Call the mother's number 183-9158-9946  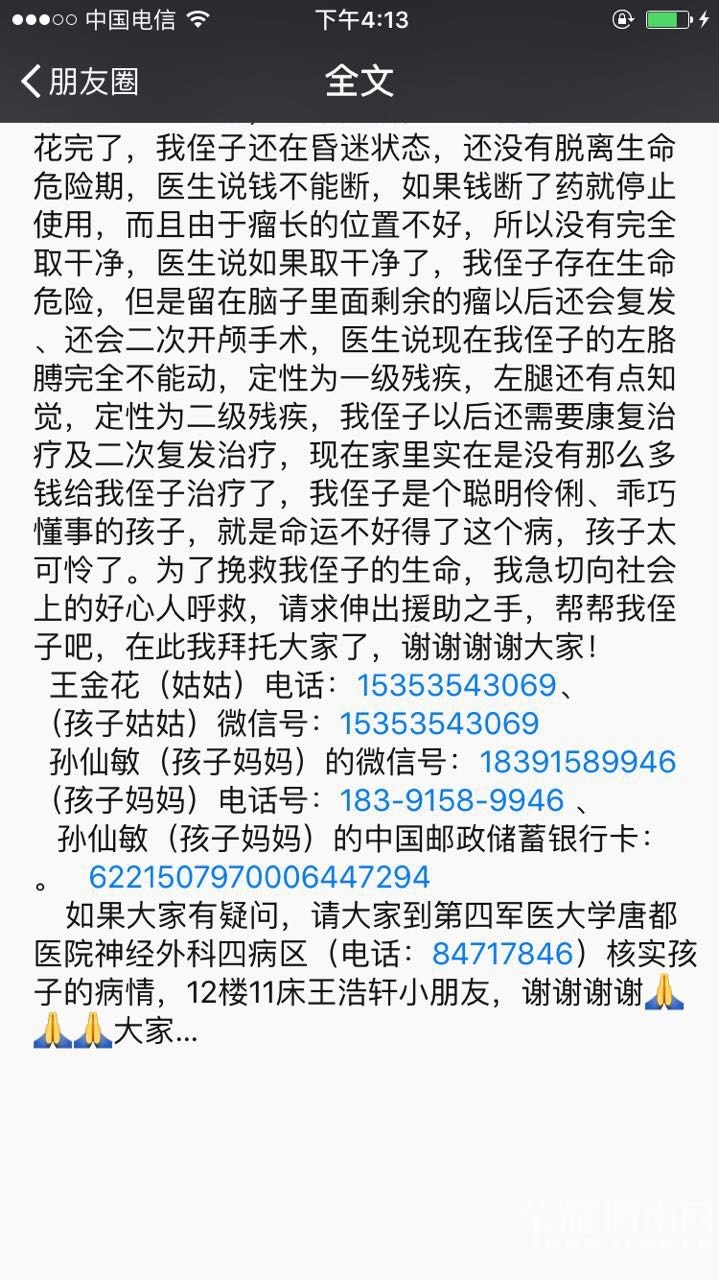point(452,801)
